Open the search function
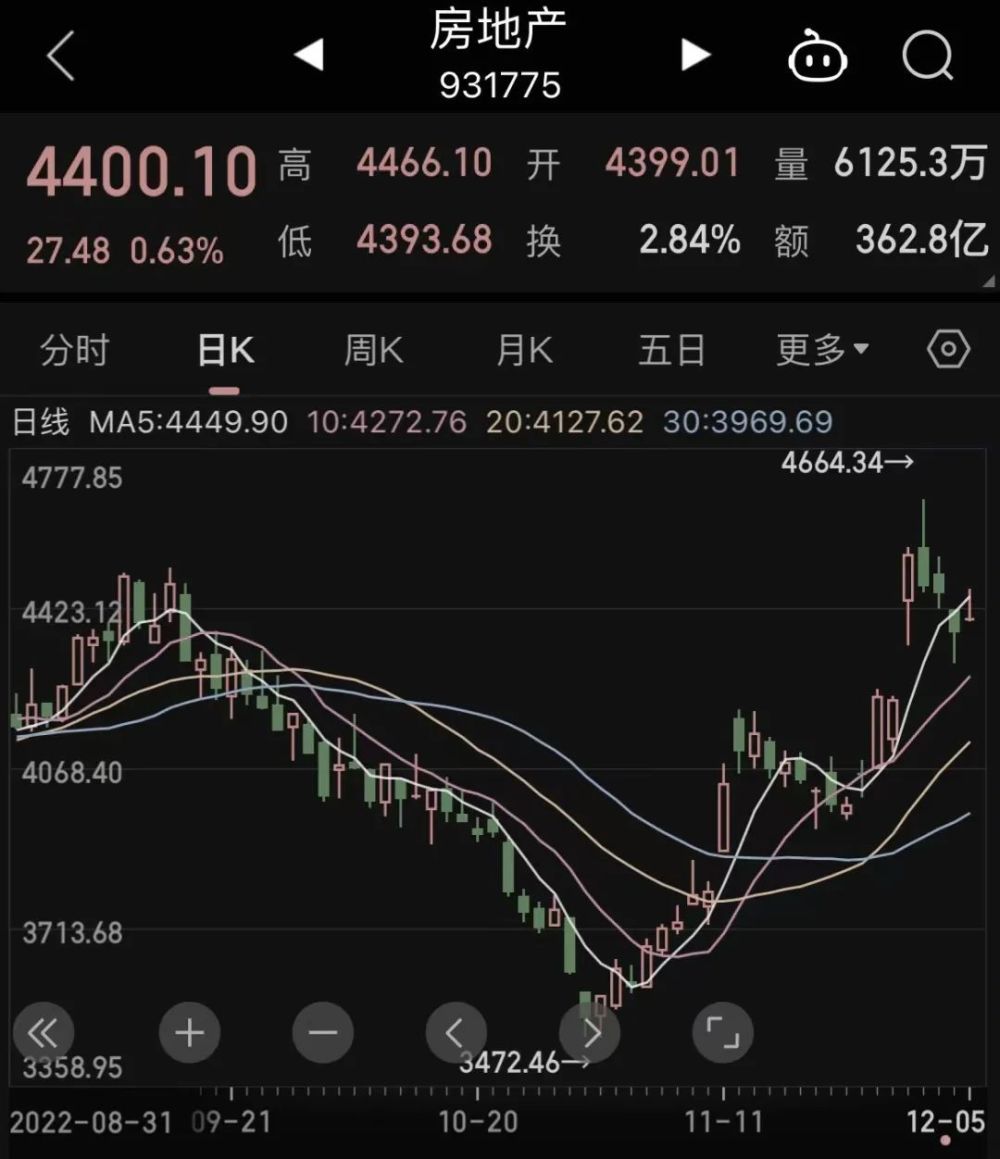This screenshot has width=1000, height=1159. [x=927, y=57]
